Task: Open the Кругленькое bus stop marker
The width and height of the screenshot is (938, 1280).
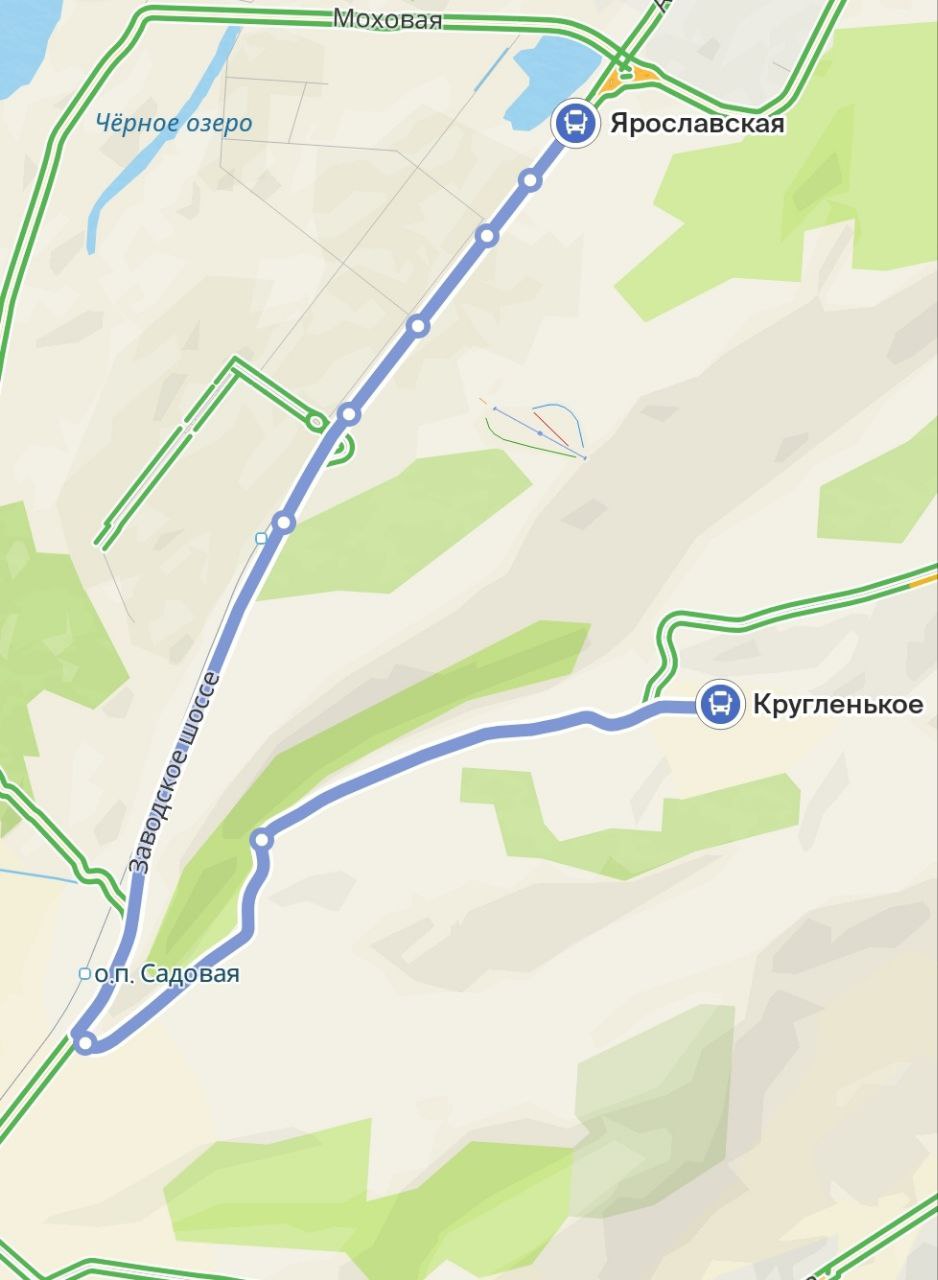Action: pos(720,704)
